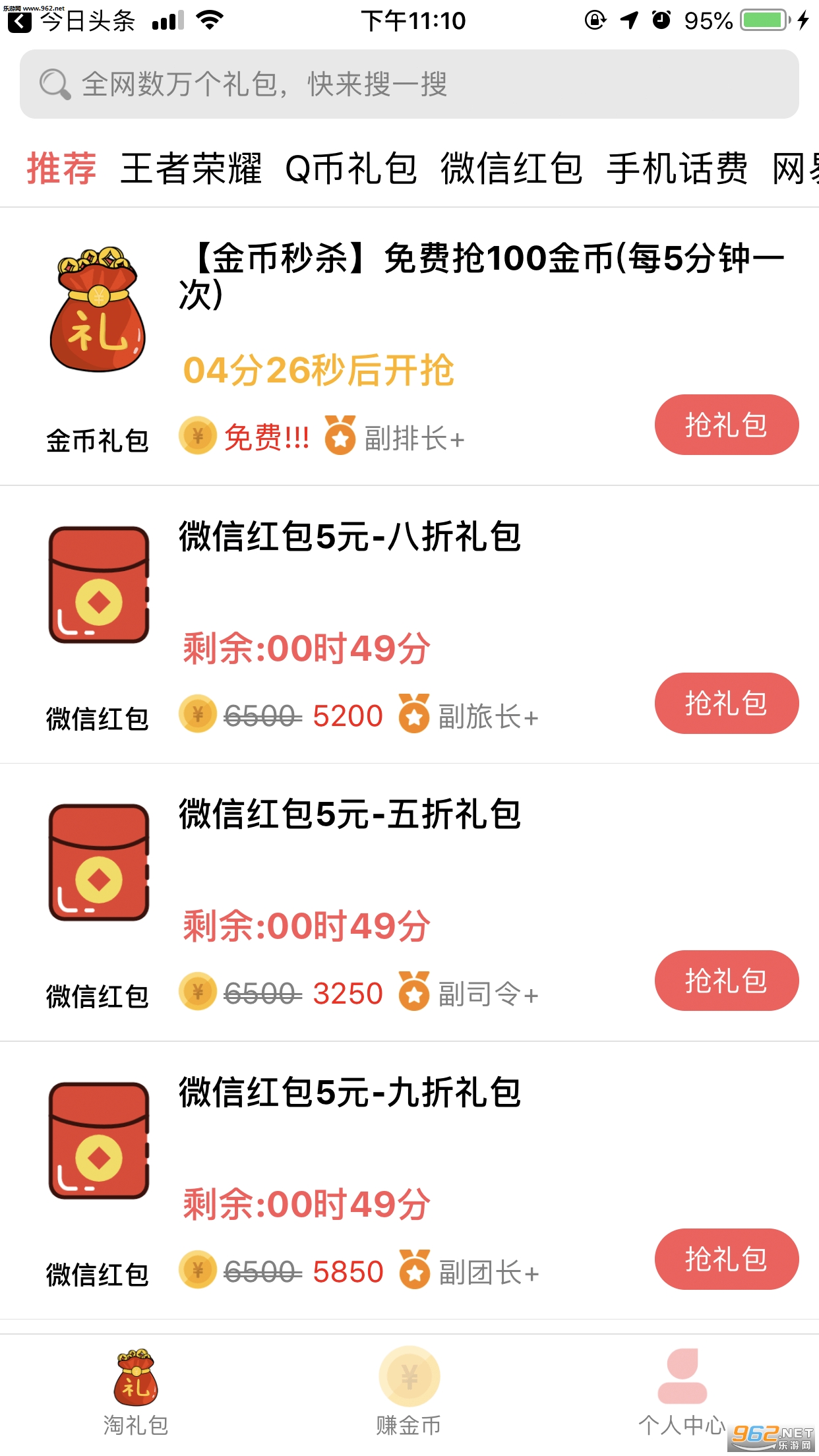Select the Q币礼包 category tab

click(351, 169)
